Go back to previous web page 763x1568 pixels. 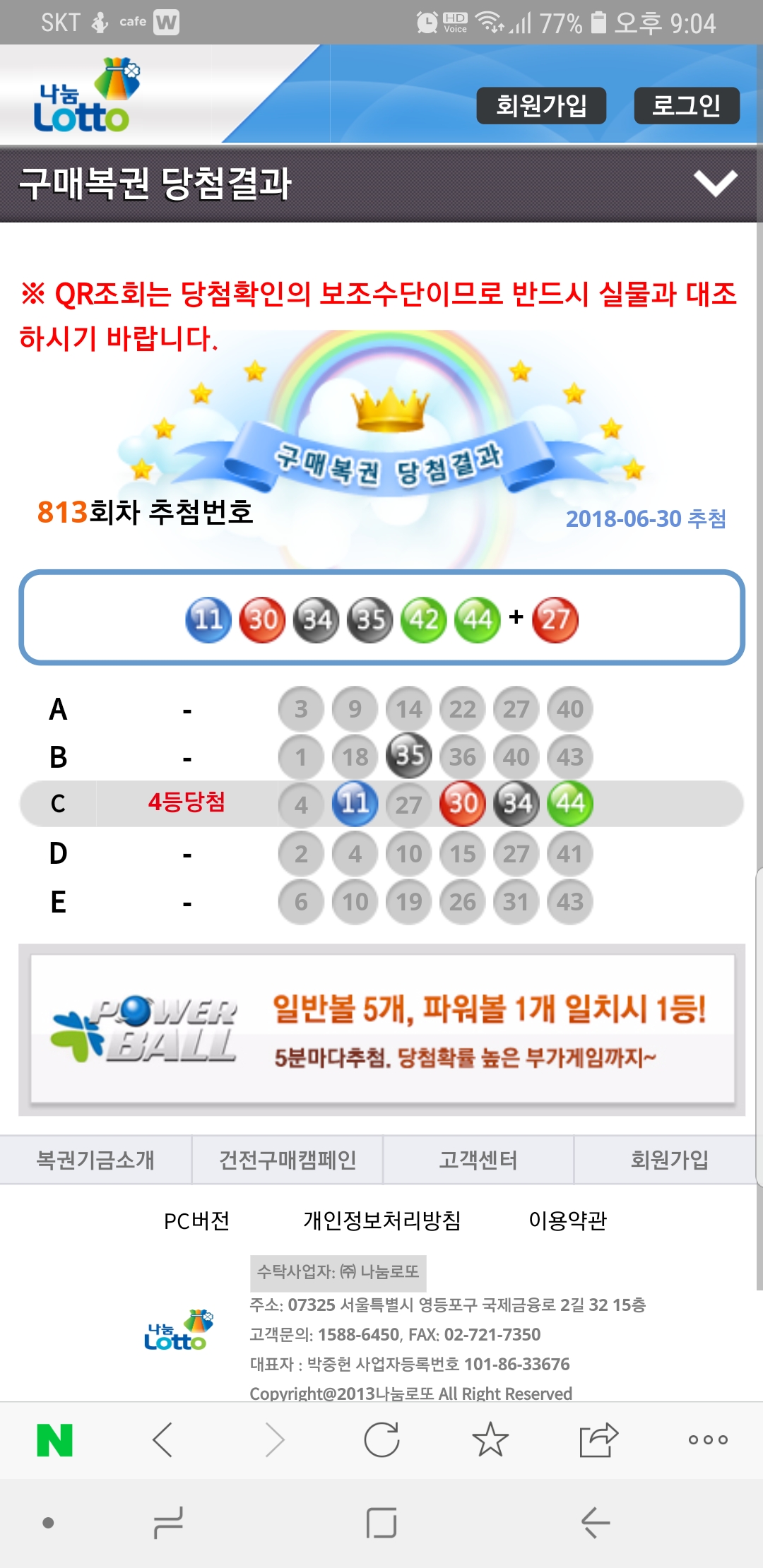pyautogui.click(x=163, y=1440)
